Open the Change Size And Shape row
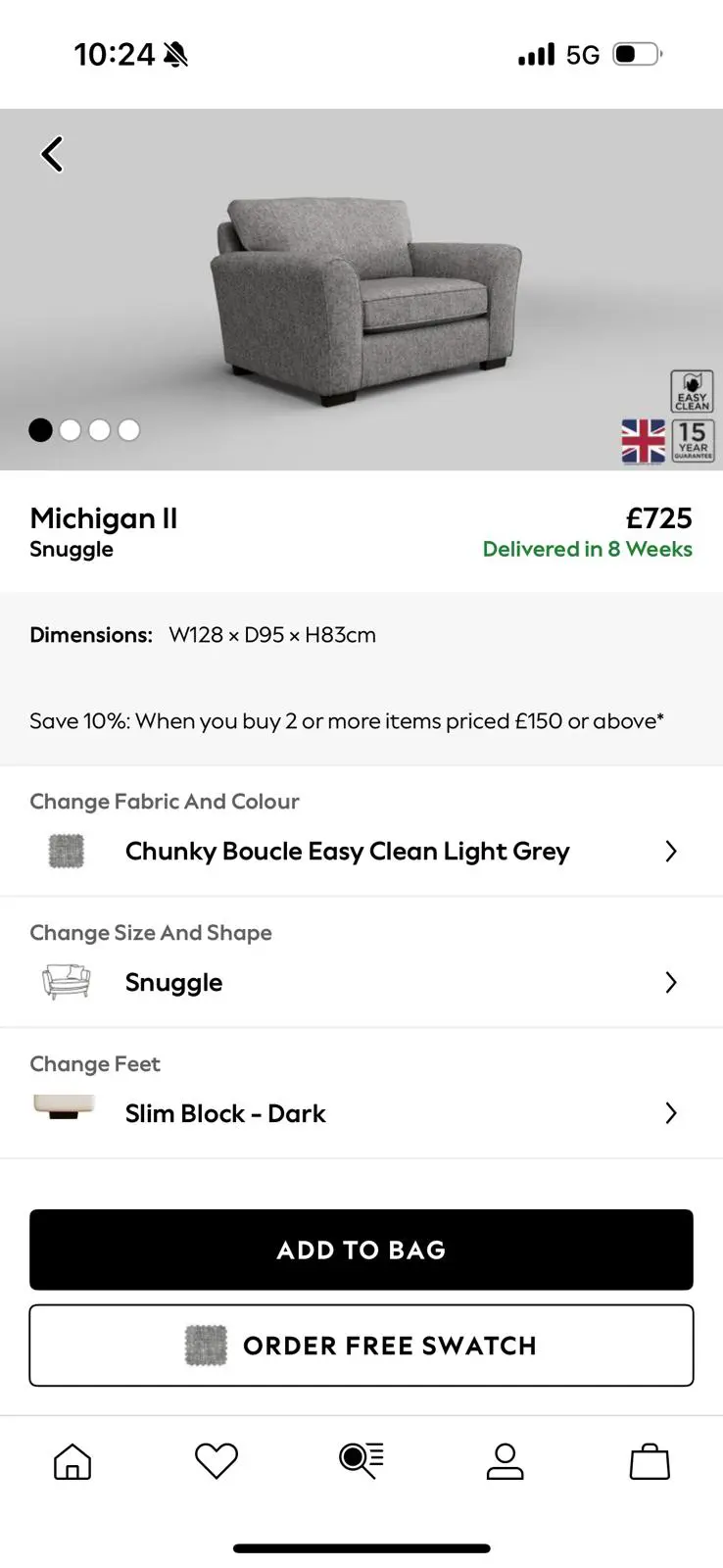This screenshot has height=1568, width=723. pos(361,982)
